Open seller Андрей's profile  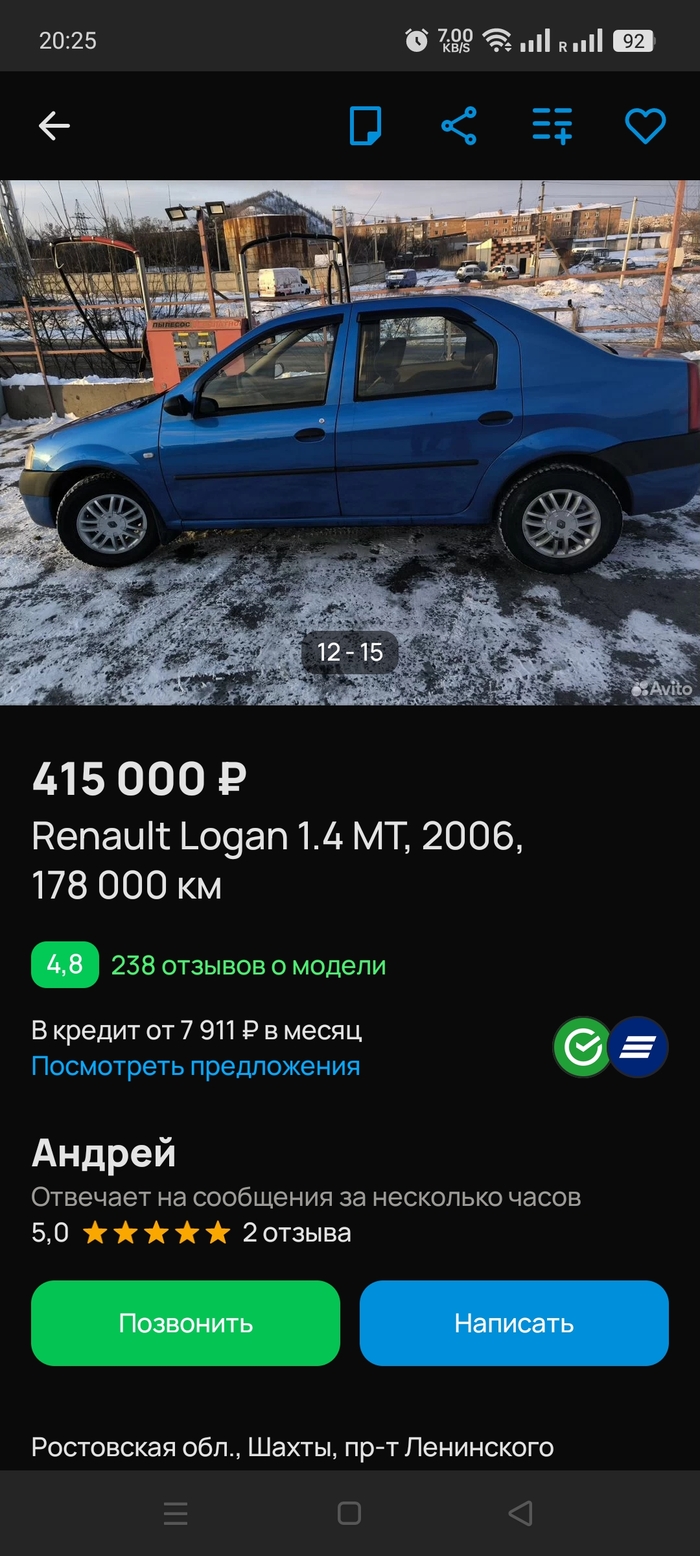tap(104, 1153)
